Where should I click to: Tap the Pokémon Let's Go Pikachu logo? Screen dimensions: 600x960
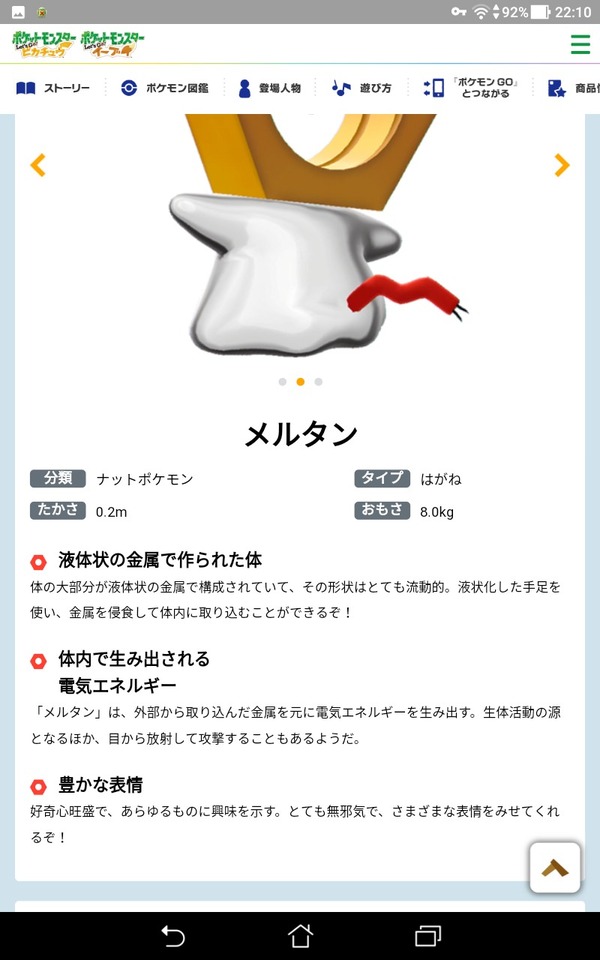(43, 44)
